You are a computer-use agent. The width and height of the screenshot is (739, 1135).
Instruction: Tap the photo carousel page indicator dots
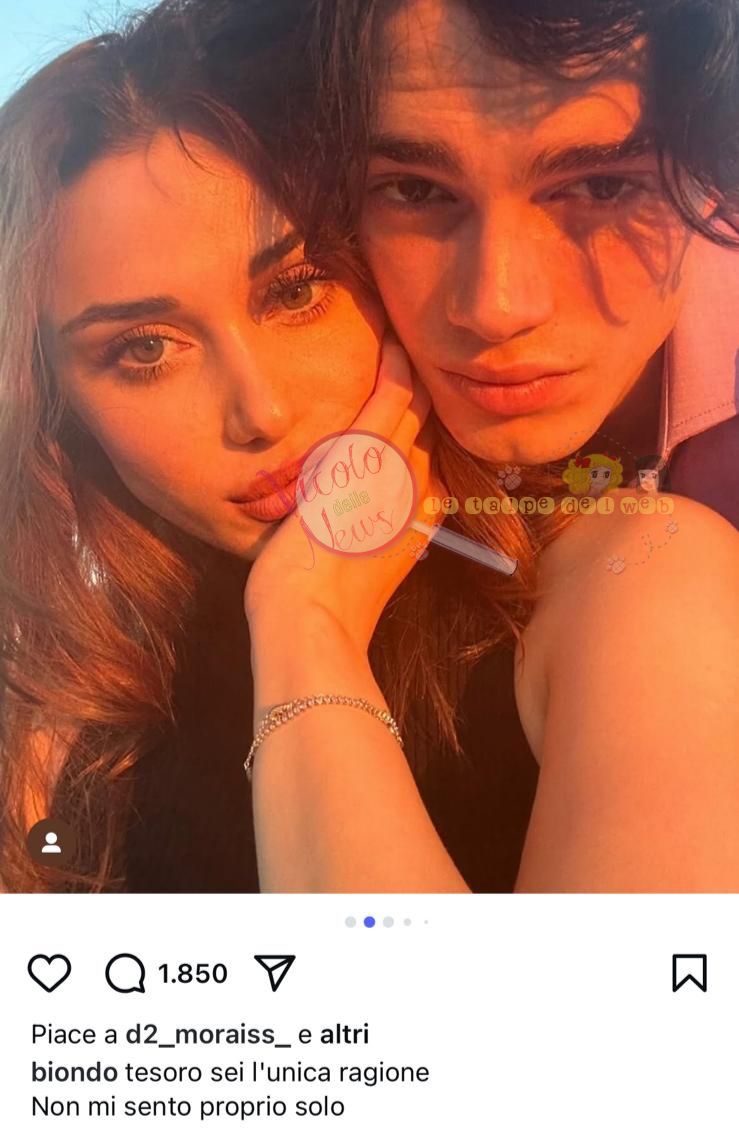pos(386,922)
